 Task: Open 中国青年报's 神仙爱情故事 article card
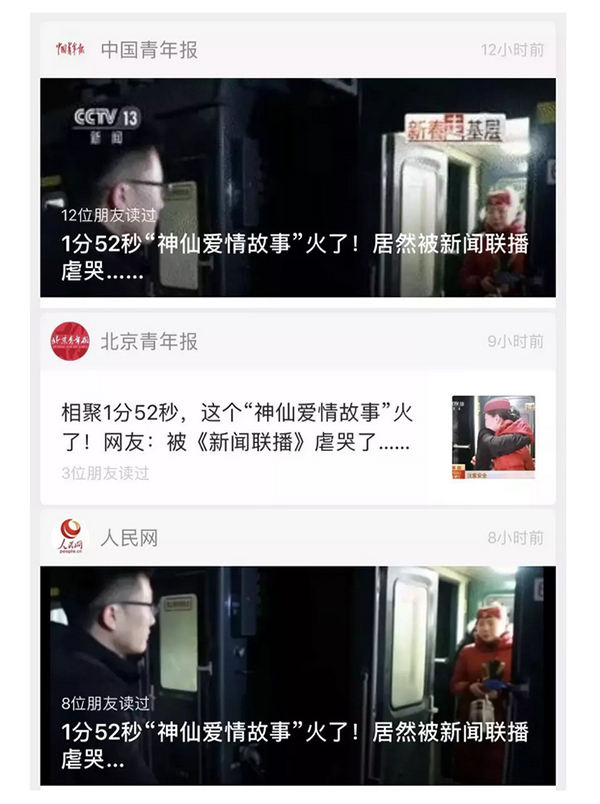click(x=297, y=188)
